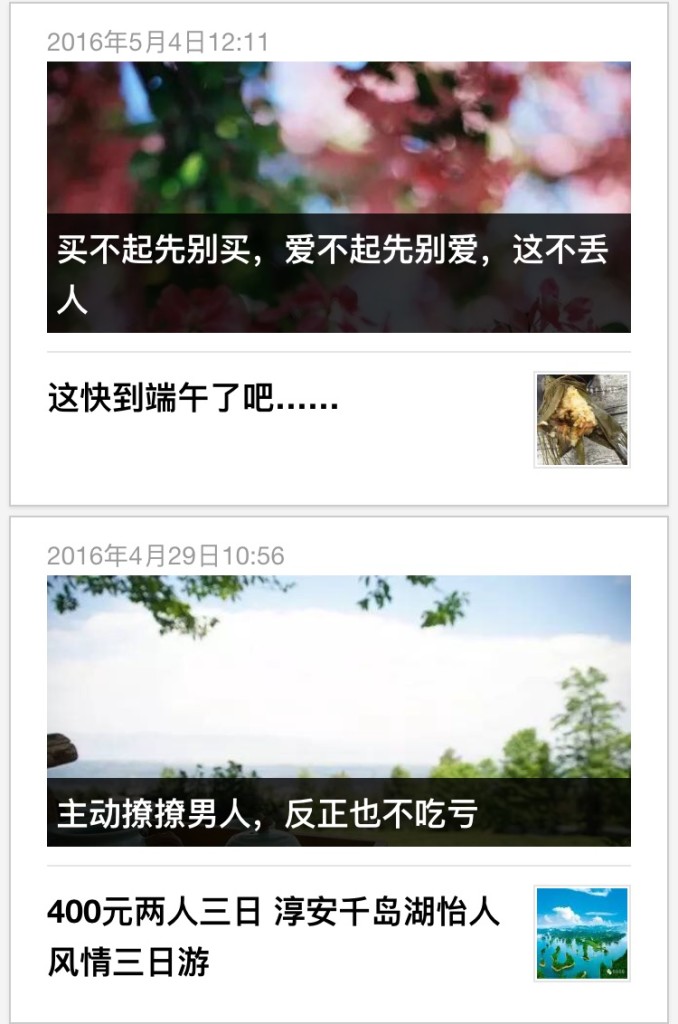The height and width of the screenshot is (1024, 678).
Task: Open article 买不起先别买，爱不起先别爱
Action: coord(338,197)
